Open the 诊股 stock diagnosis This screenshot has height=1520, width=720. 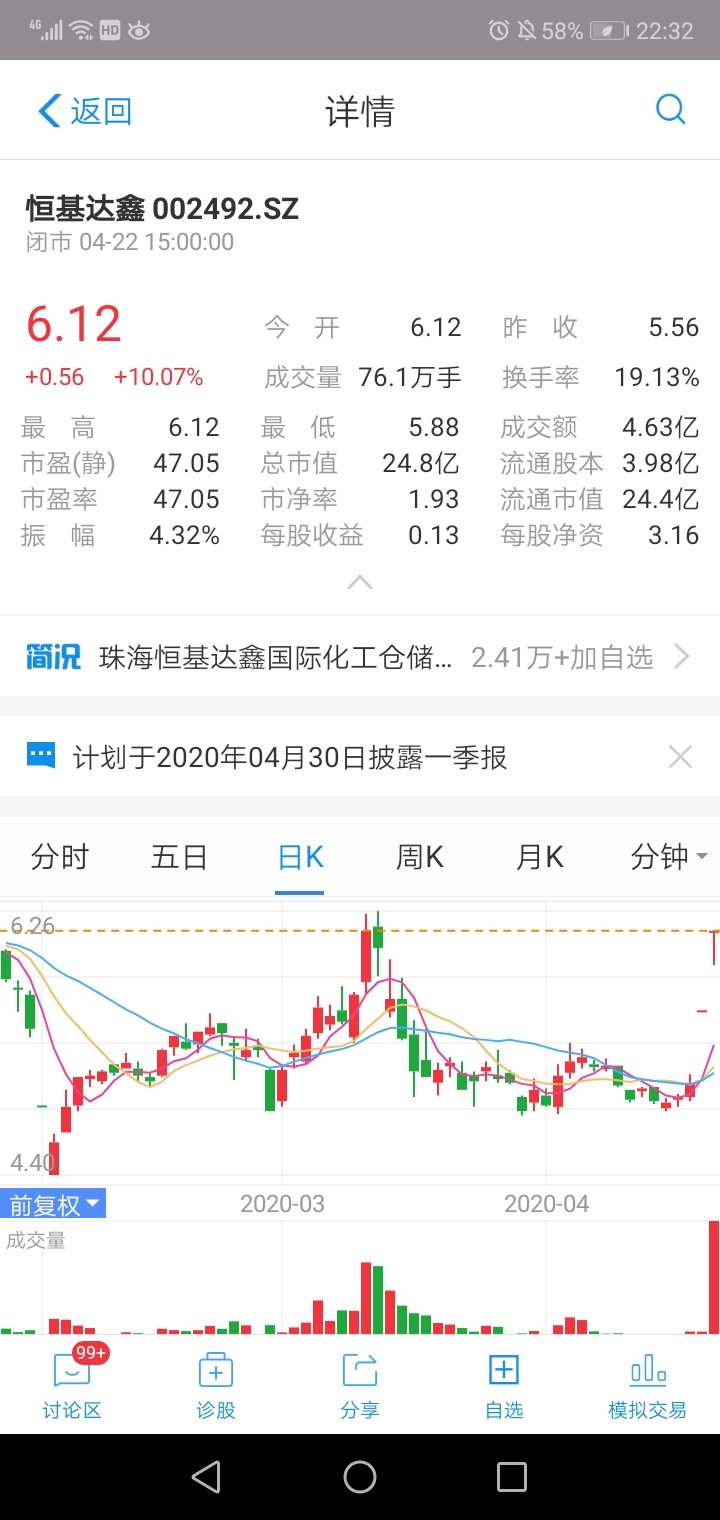click(216, 1385)
